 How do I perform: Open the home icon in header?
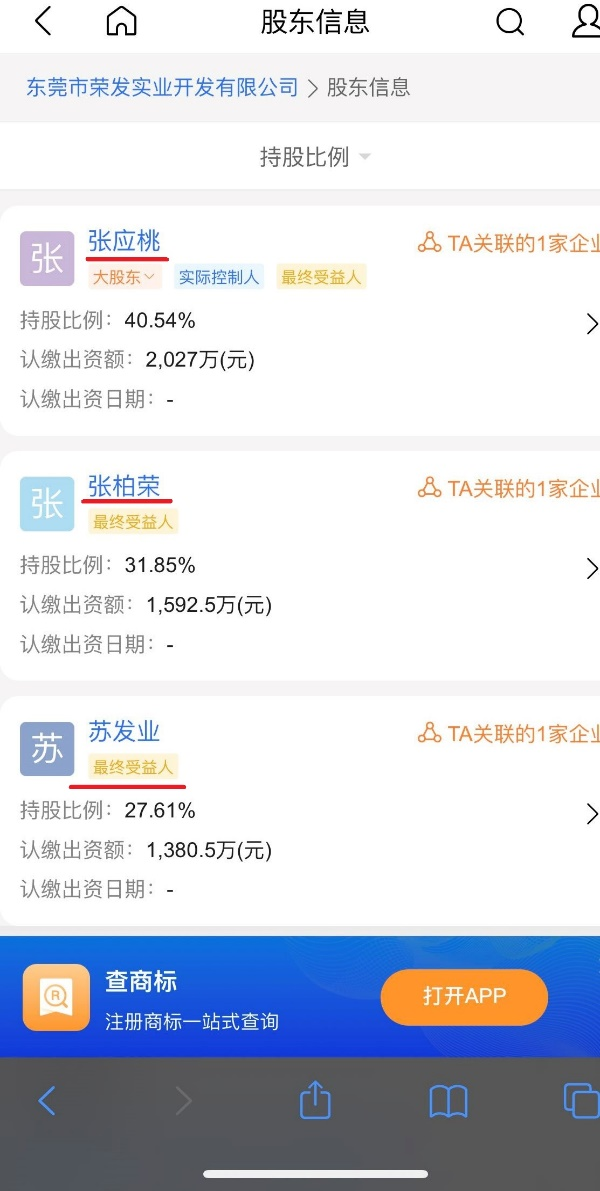coord(121,21)
